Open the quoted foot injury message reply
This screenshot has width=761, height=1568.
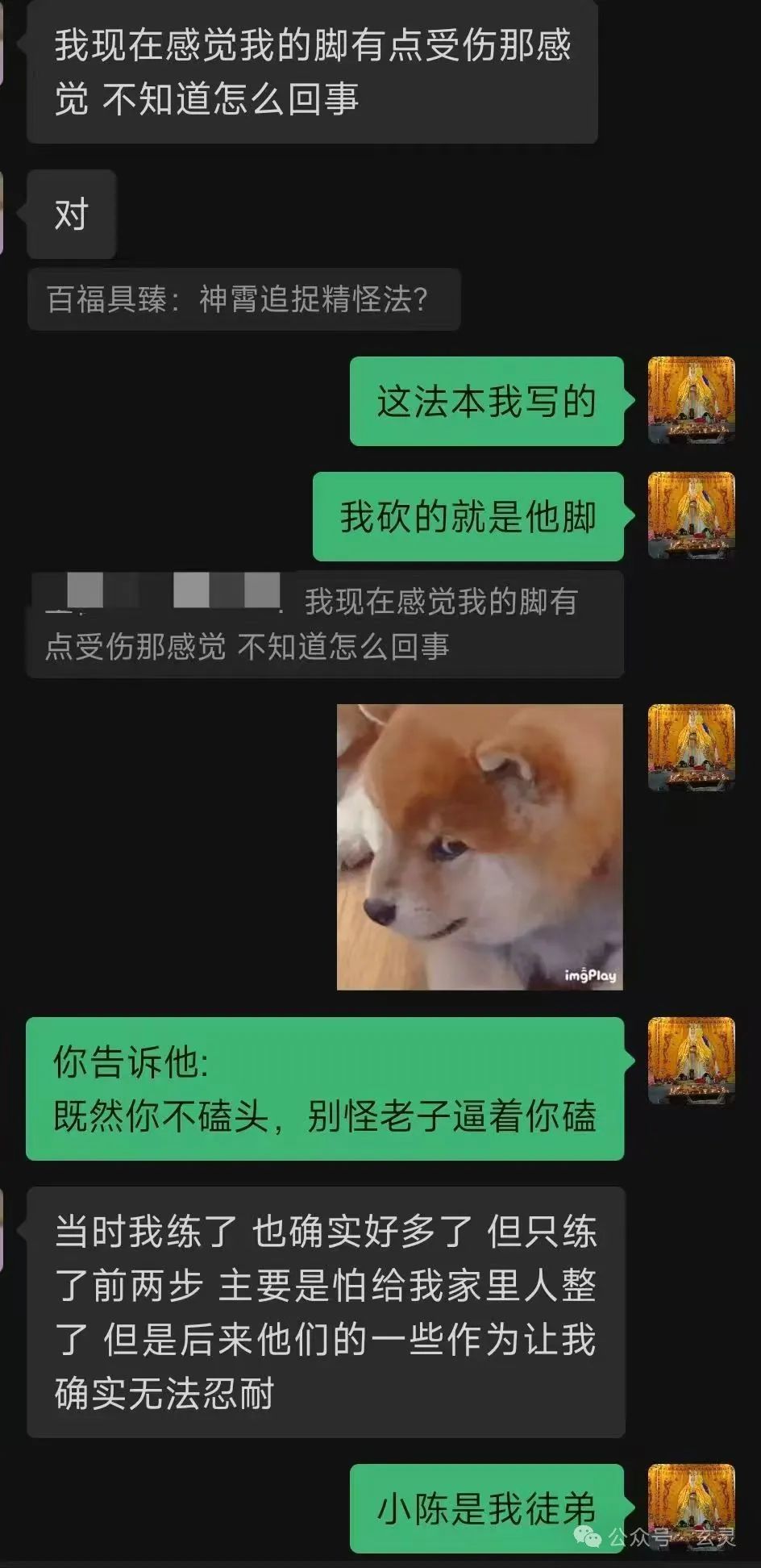tap(325, 624)
